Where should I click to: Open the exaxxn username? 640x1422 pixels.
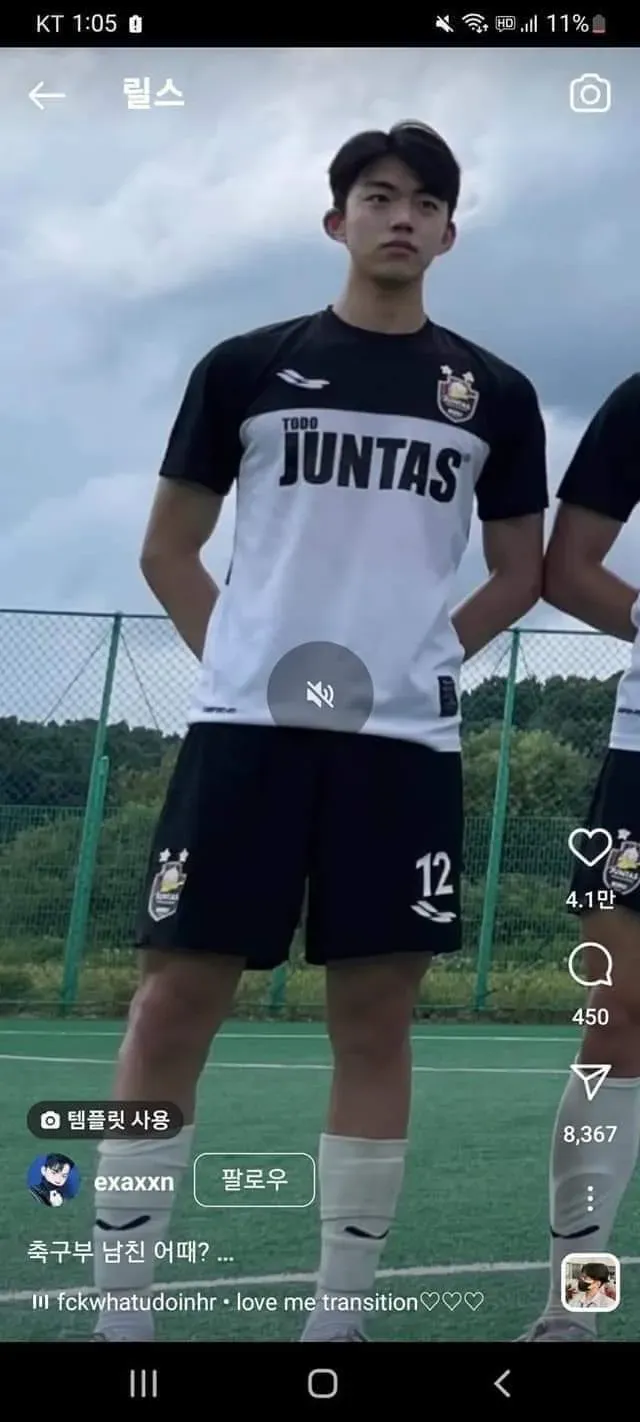tap(134, 1182)
